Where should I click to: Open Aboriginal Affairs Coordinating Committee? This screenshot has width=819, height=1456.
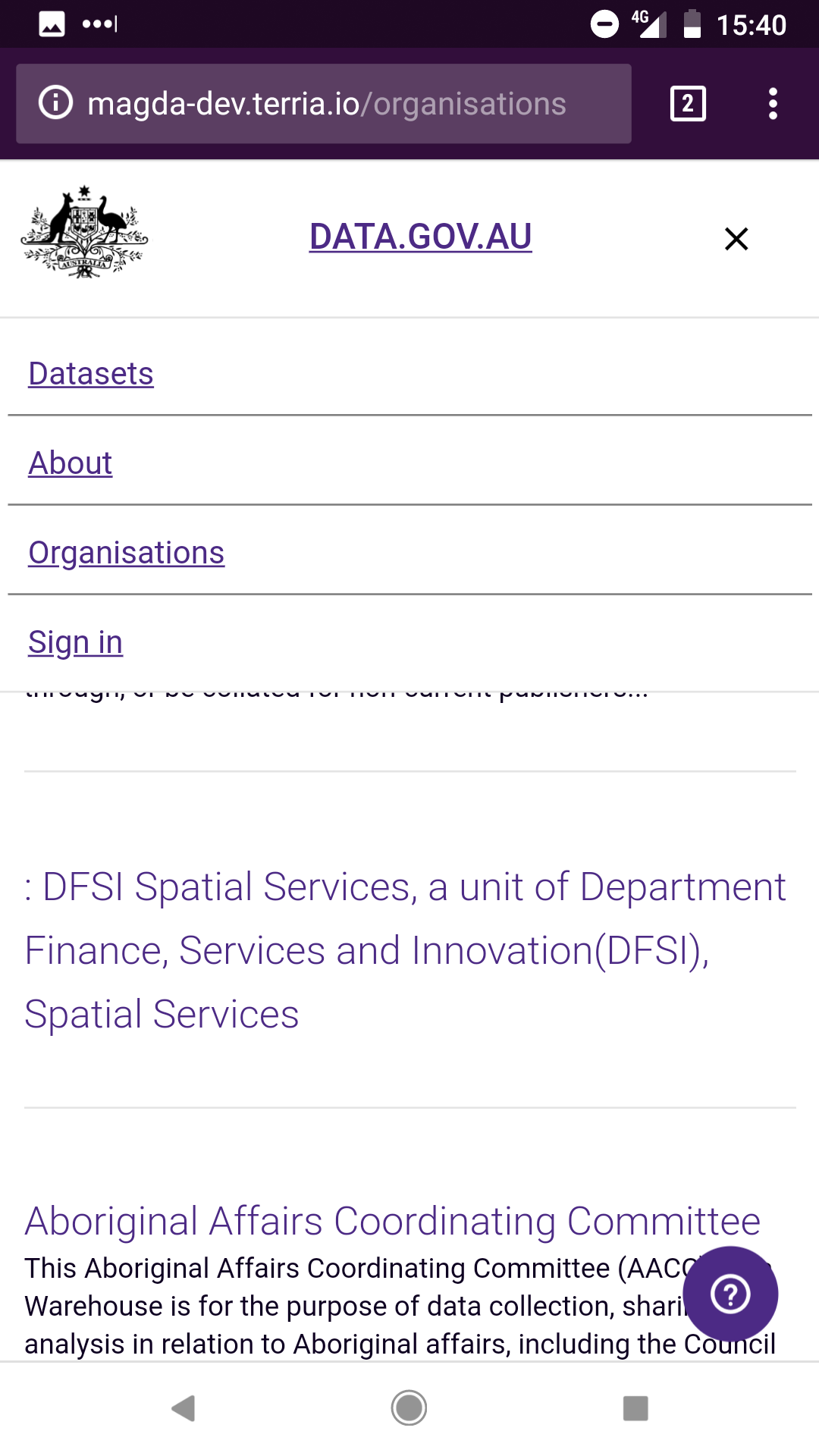click(x=392, y=1221)
